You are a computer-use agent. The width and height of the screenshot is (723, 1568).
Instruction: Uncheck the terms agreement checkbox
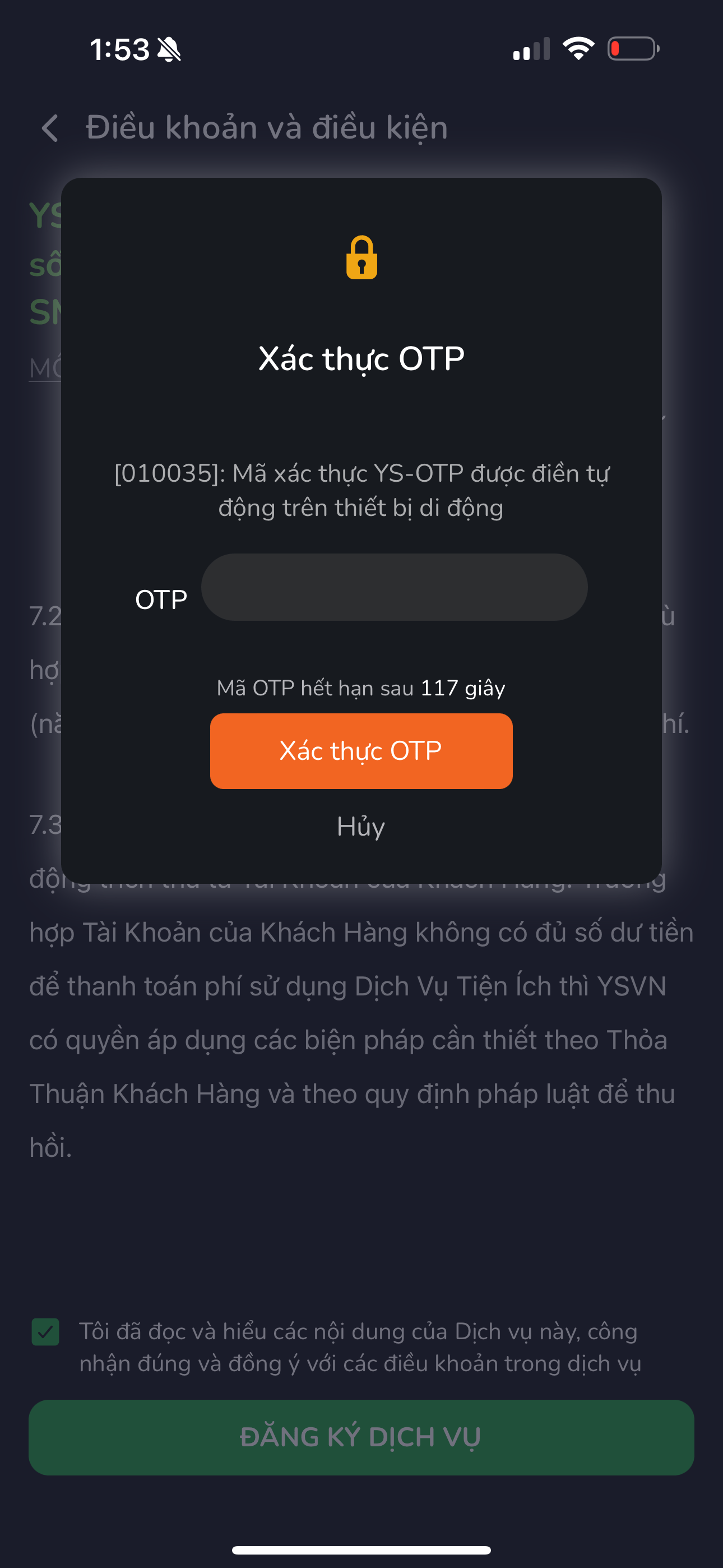[45, 1332]
